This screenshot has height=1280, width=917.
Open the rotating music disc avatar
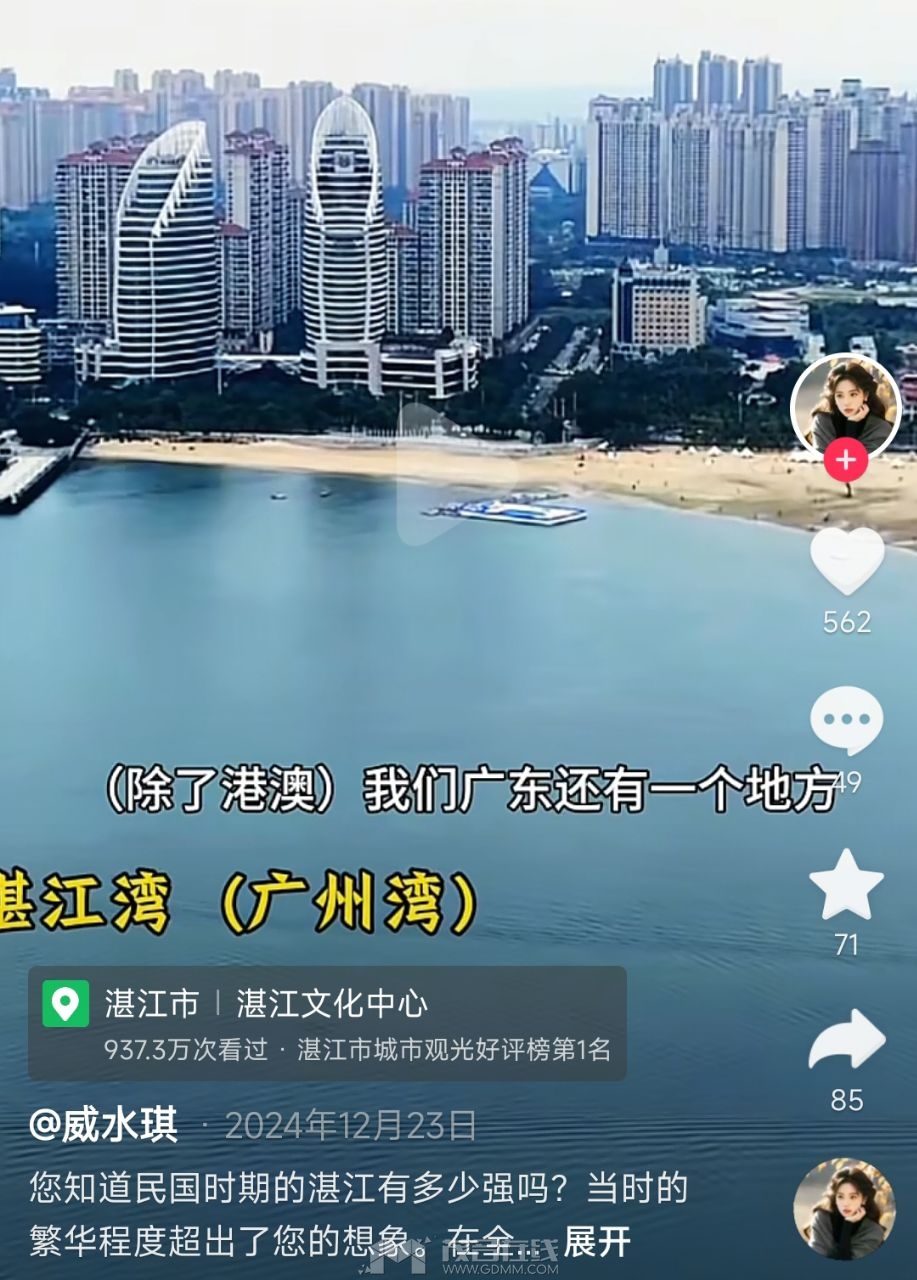(844, 1208)
